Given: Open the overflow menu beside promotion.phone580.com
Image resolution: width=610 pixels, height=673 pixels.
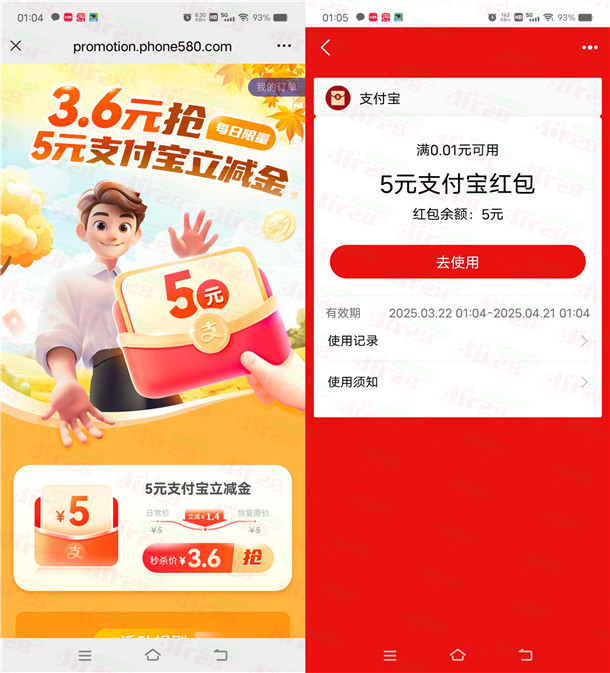Looking at the screenshot, I should click(284, 46).
